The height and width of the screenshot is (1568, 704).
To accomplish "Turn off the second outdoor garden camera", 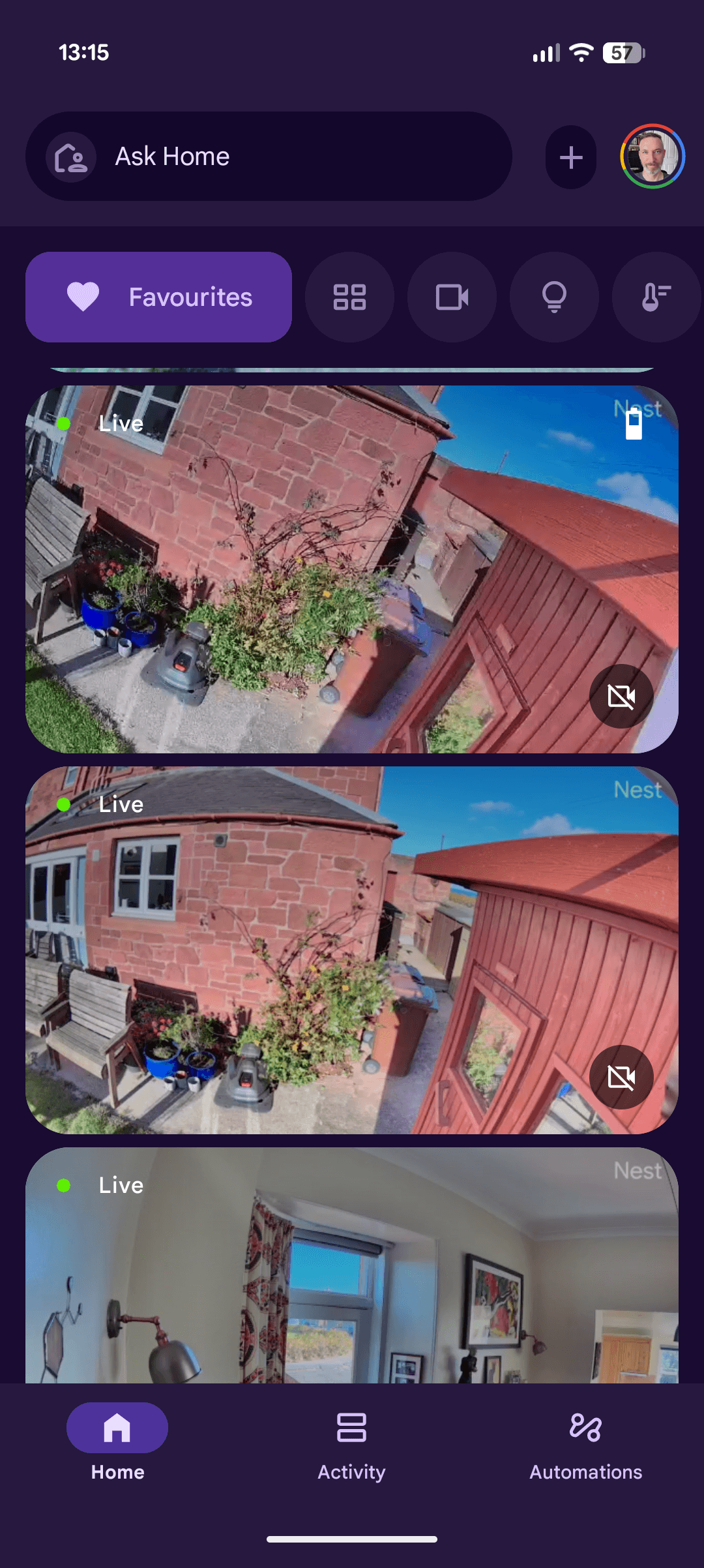I will pos(621,1078).
